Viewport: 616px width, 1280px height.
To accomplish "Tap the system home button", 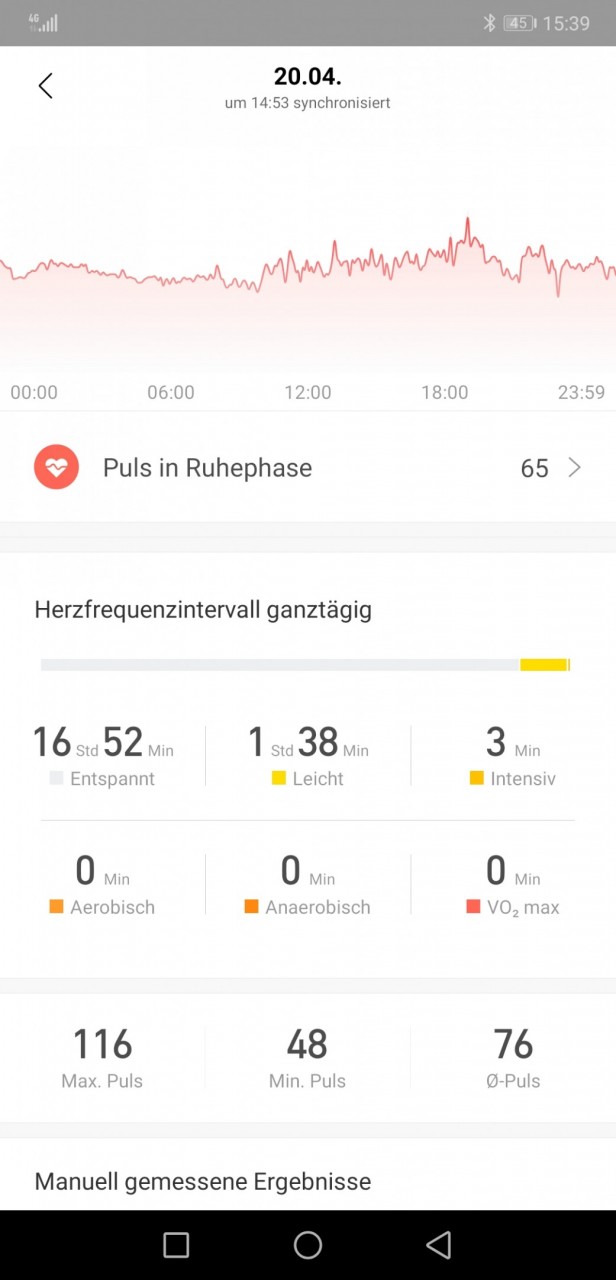I will tap(308, 1245).
